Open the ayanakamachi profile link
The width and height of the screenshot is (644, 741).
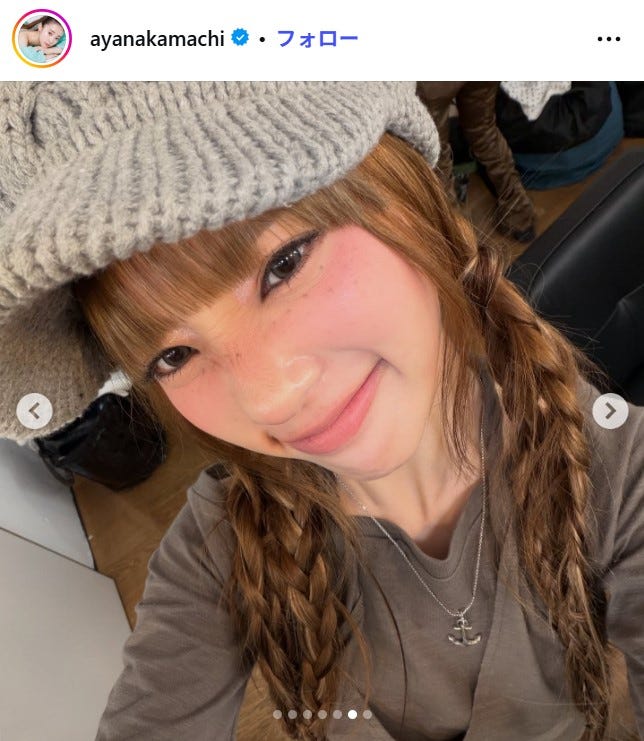coord(156,39)
